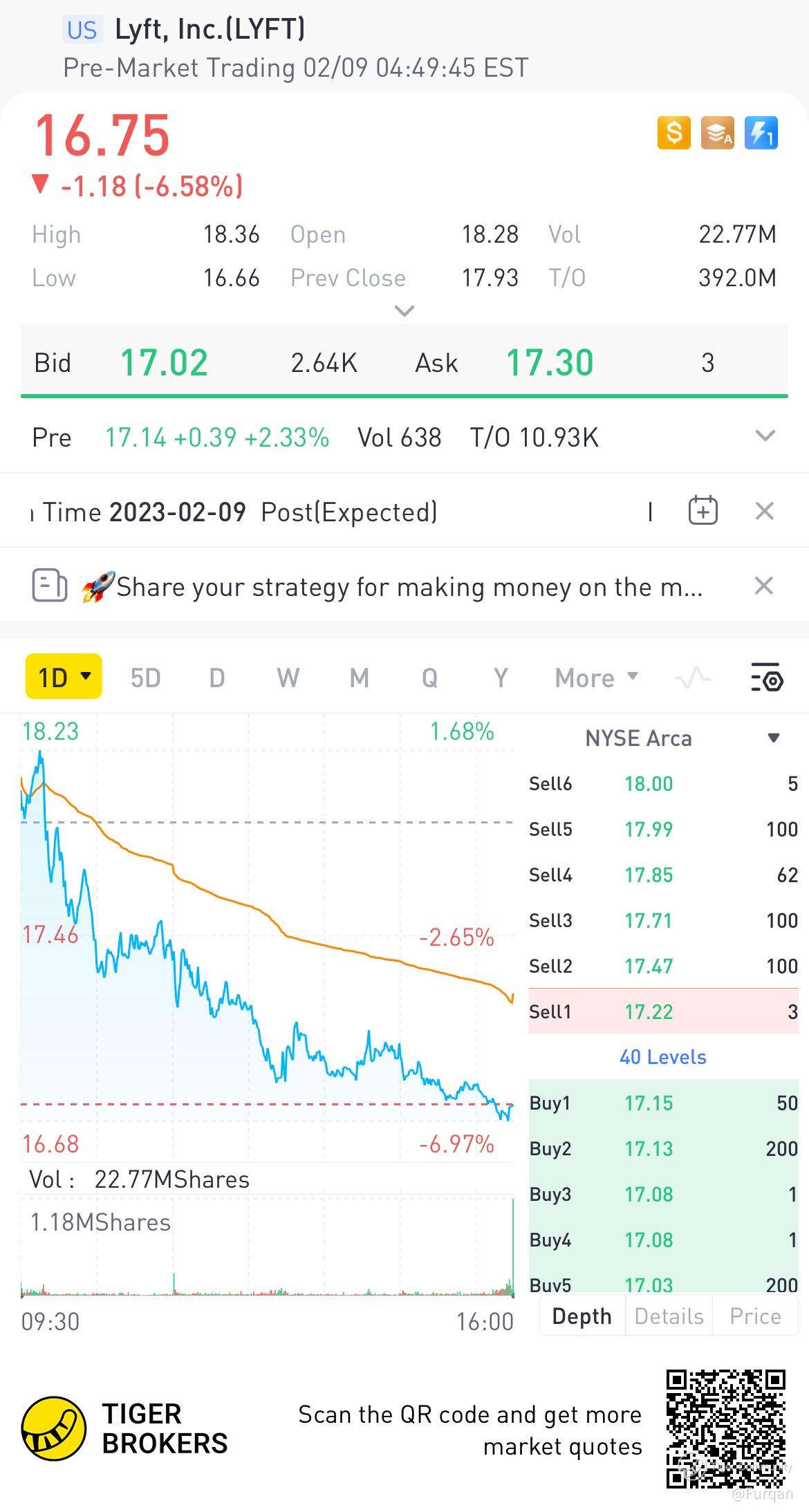Viewport: 809px width, 1512px height.
Task: Show the yearly Y chart
Action: pos(501,678)
